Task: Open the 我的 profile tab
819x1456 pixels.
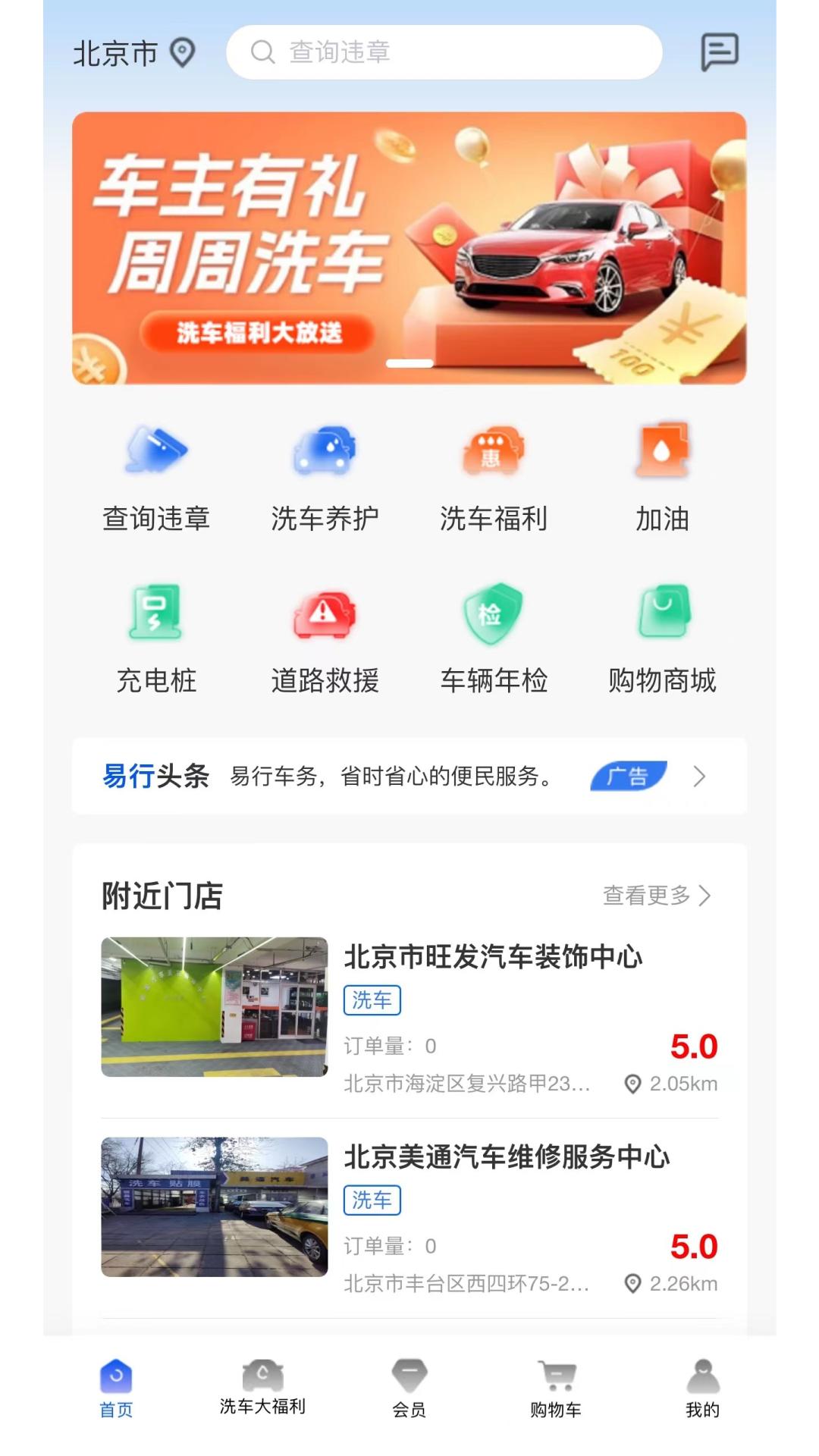Action: tap(702, 1388)
